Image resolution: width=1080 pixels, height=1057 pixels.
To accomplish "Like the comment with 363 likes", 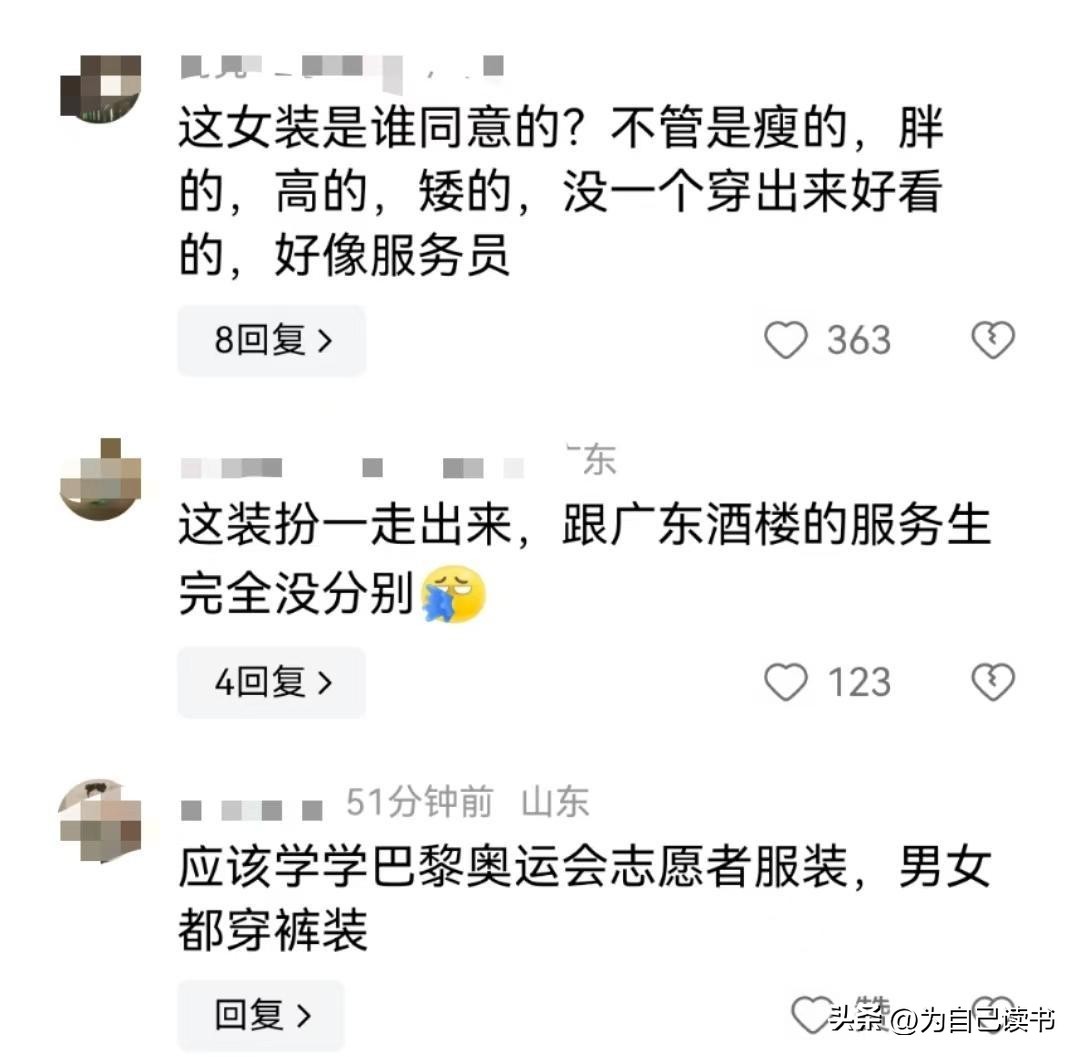I will (786, 341).
